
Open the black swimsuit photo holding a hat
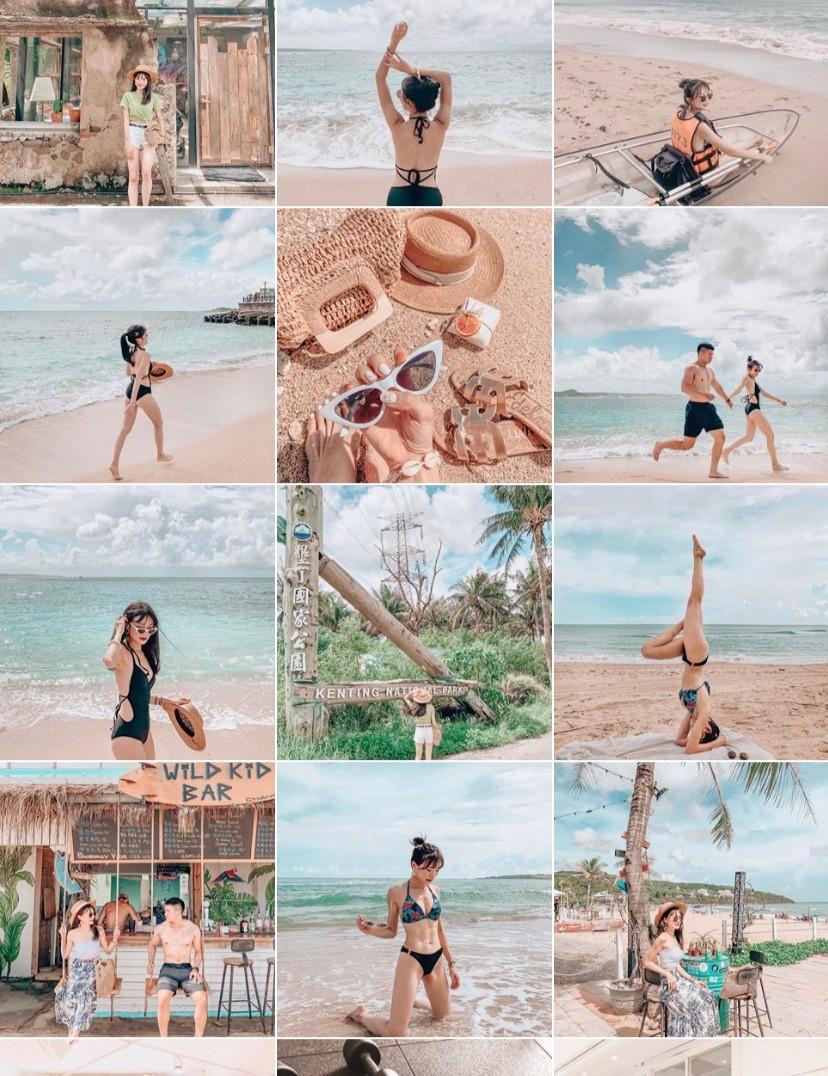[x=137, y=622]
